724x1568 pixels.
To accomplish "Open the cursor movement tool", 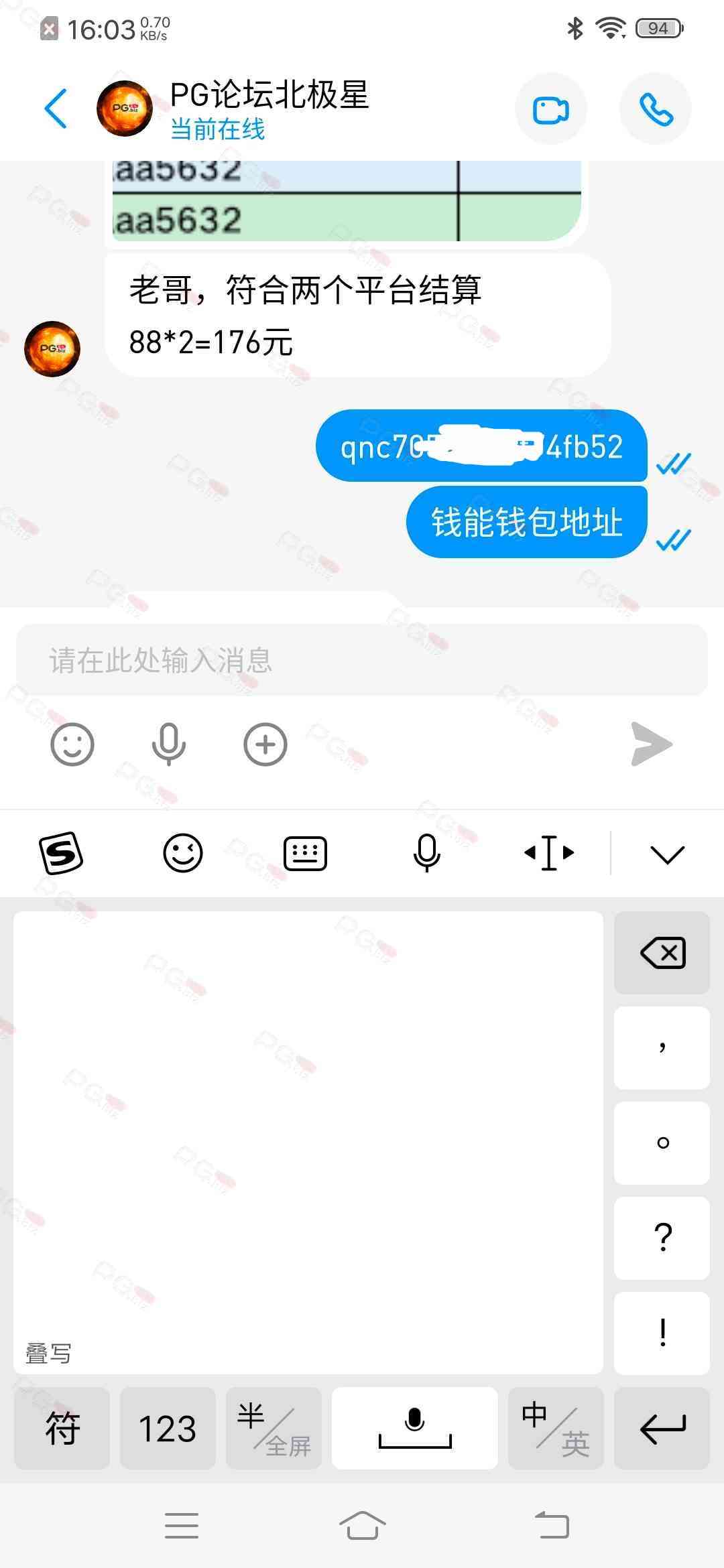I will pos(549,853).
